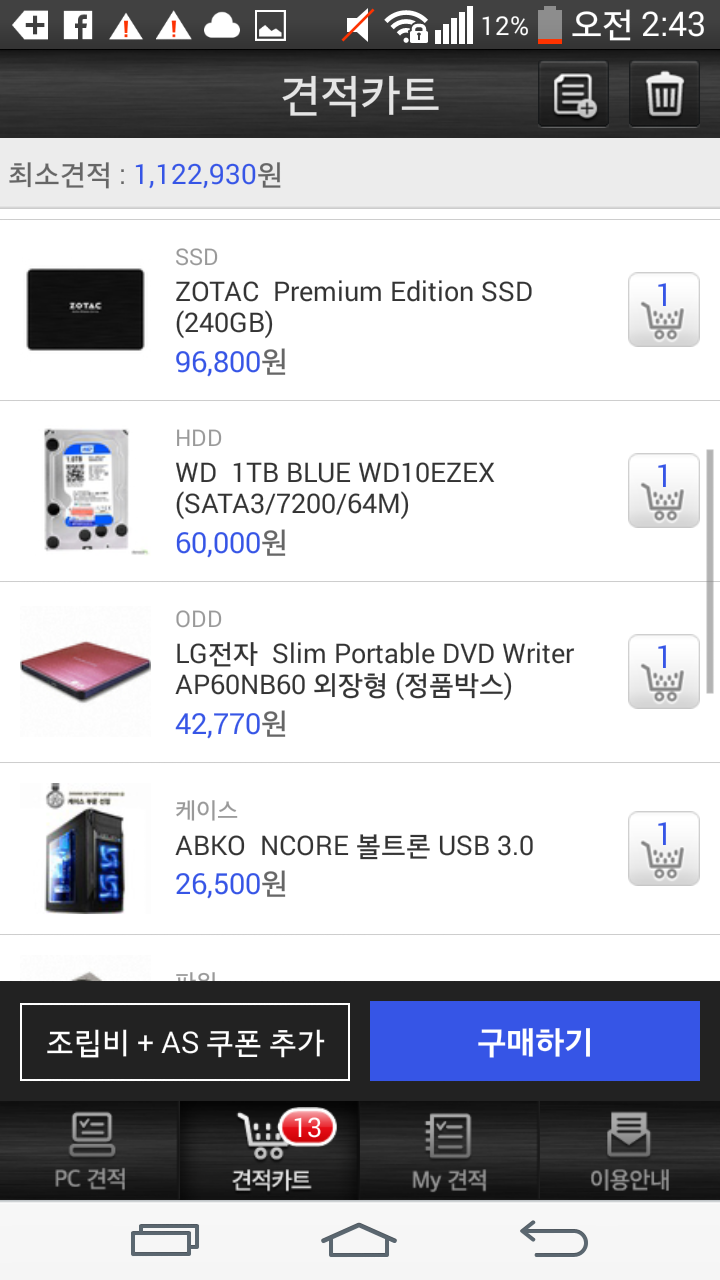Return to the home screen

point(359,1241)
